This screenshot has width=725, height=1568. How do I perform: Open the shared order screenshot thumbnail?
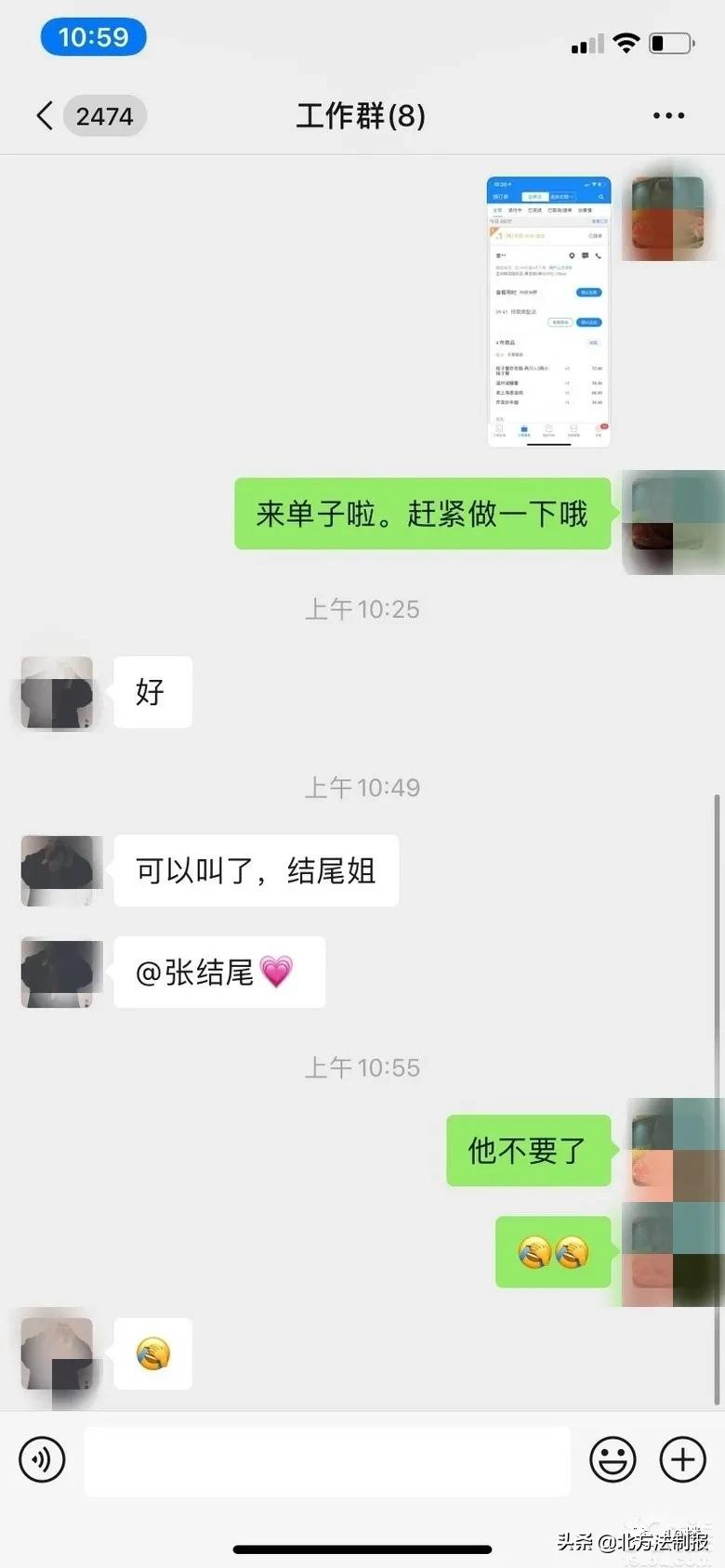click(x=547, y=311)
